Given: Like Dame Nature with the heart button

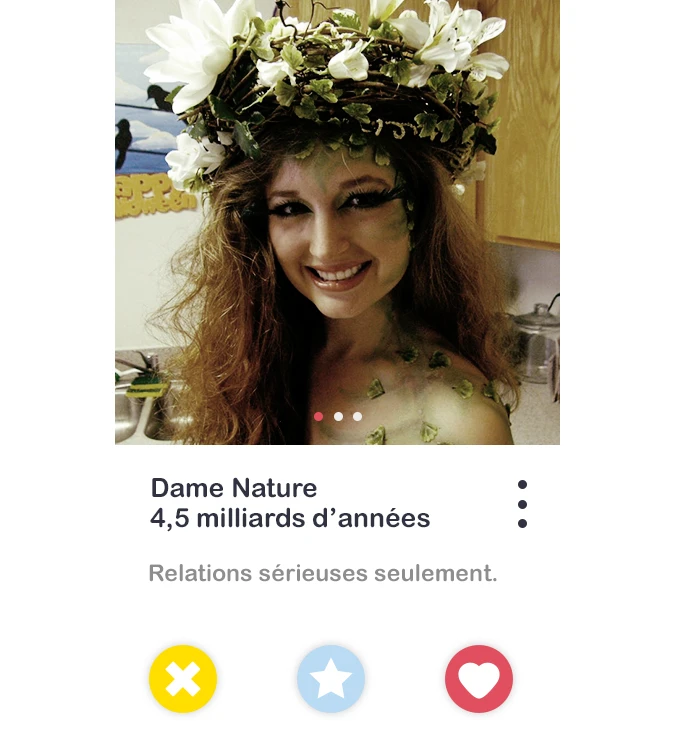Looking at the screenshot, I should pos(479,680).
